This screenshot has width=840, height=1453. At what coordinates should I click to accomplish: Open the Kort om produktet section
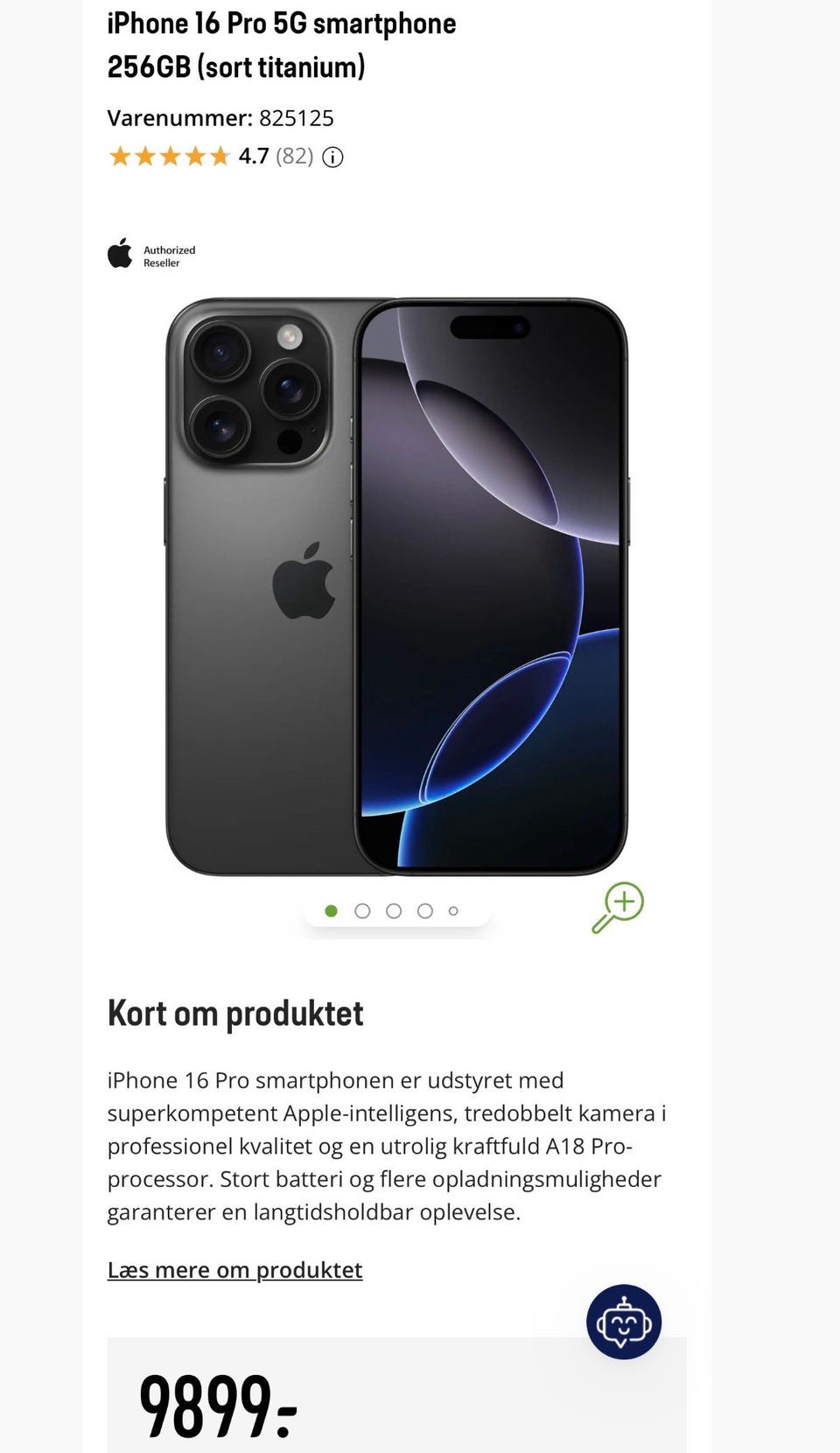[x=234, y=1013]
